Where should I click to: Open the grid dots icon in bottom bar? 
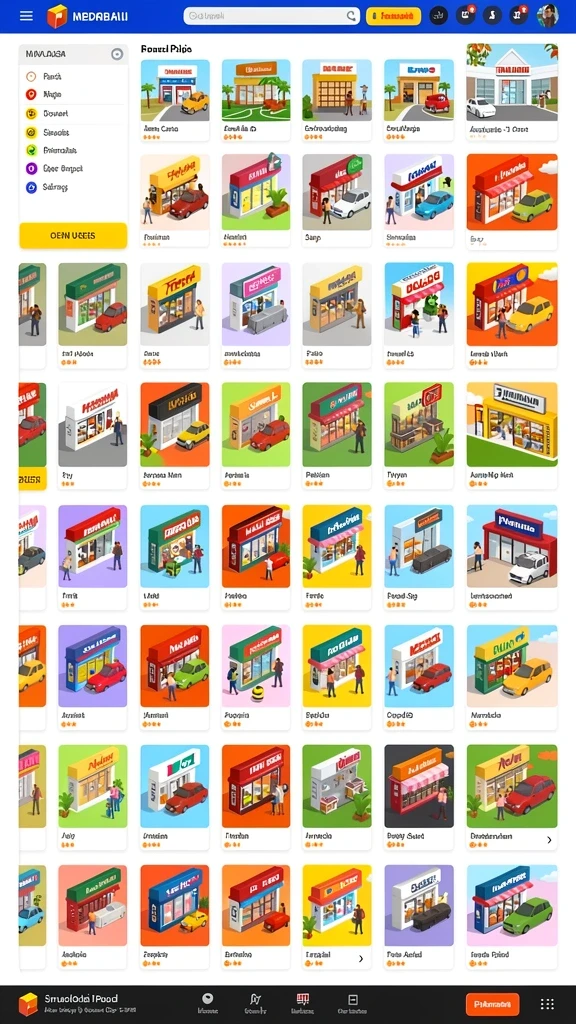tap(547, 1004)
